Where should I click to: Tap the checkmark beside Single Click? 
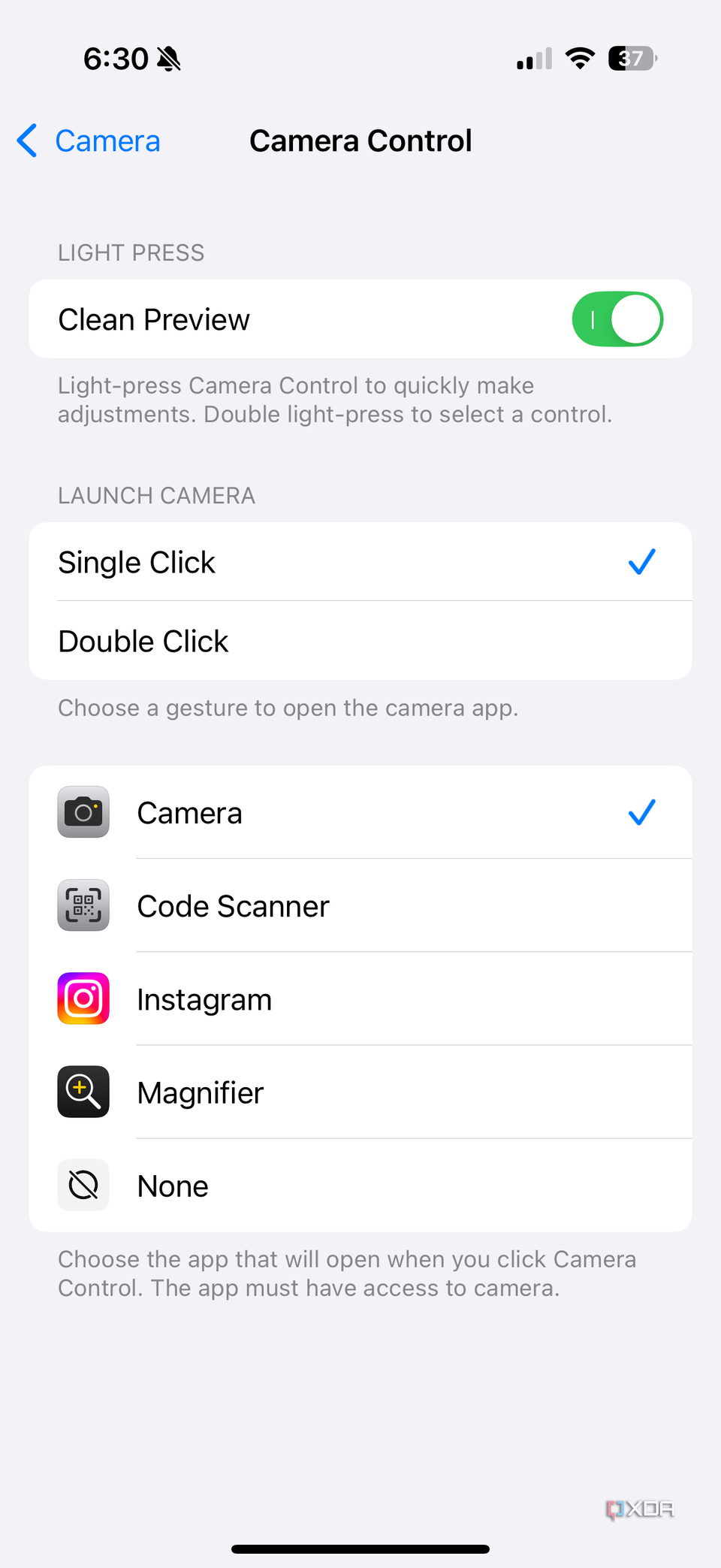[x=641, y=562]
